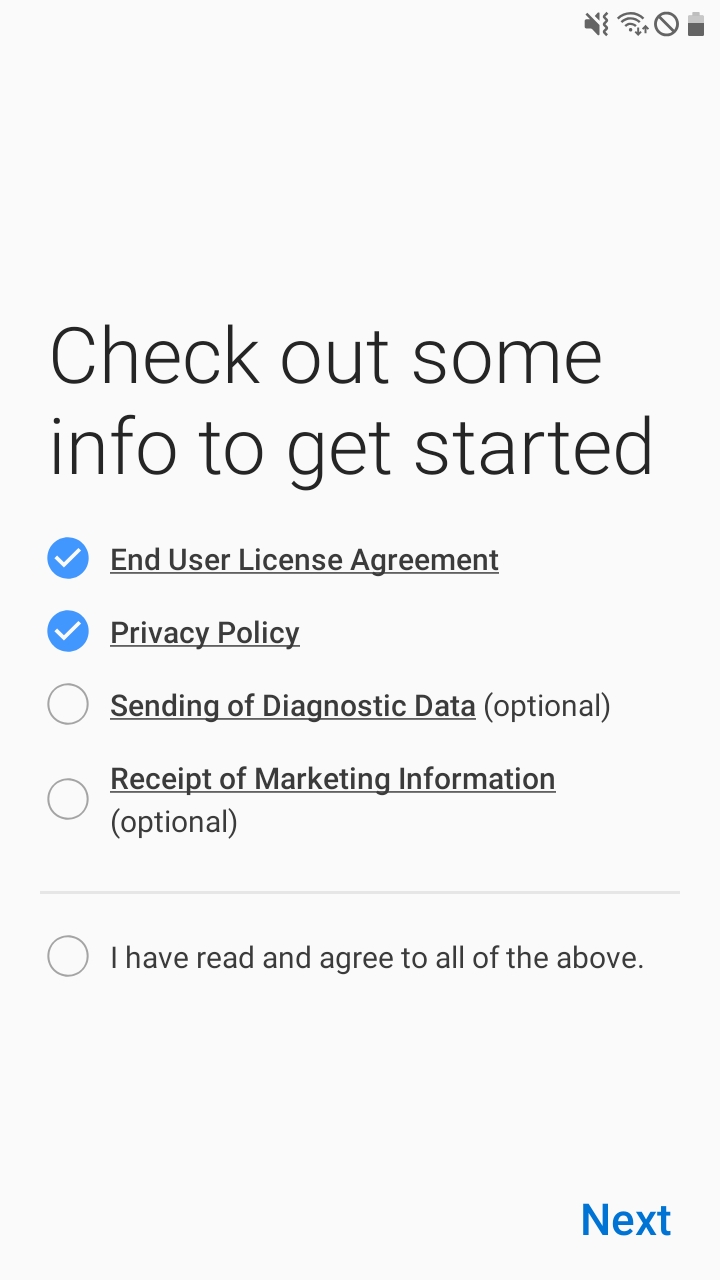
Task: Enable Sending of Diagnostic Data checkbox
Action: coord(68,705)
